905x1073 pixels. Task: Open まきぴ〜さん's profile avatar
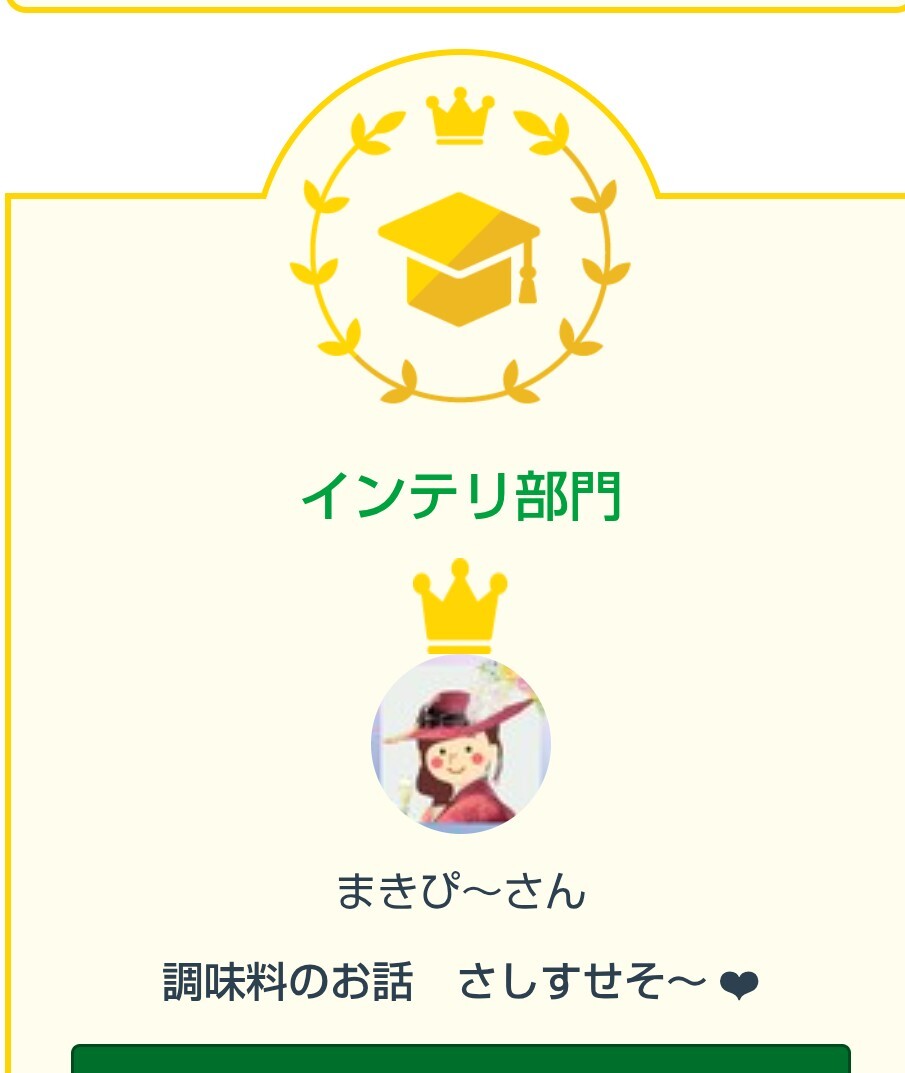(x=461, y=744)
